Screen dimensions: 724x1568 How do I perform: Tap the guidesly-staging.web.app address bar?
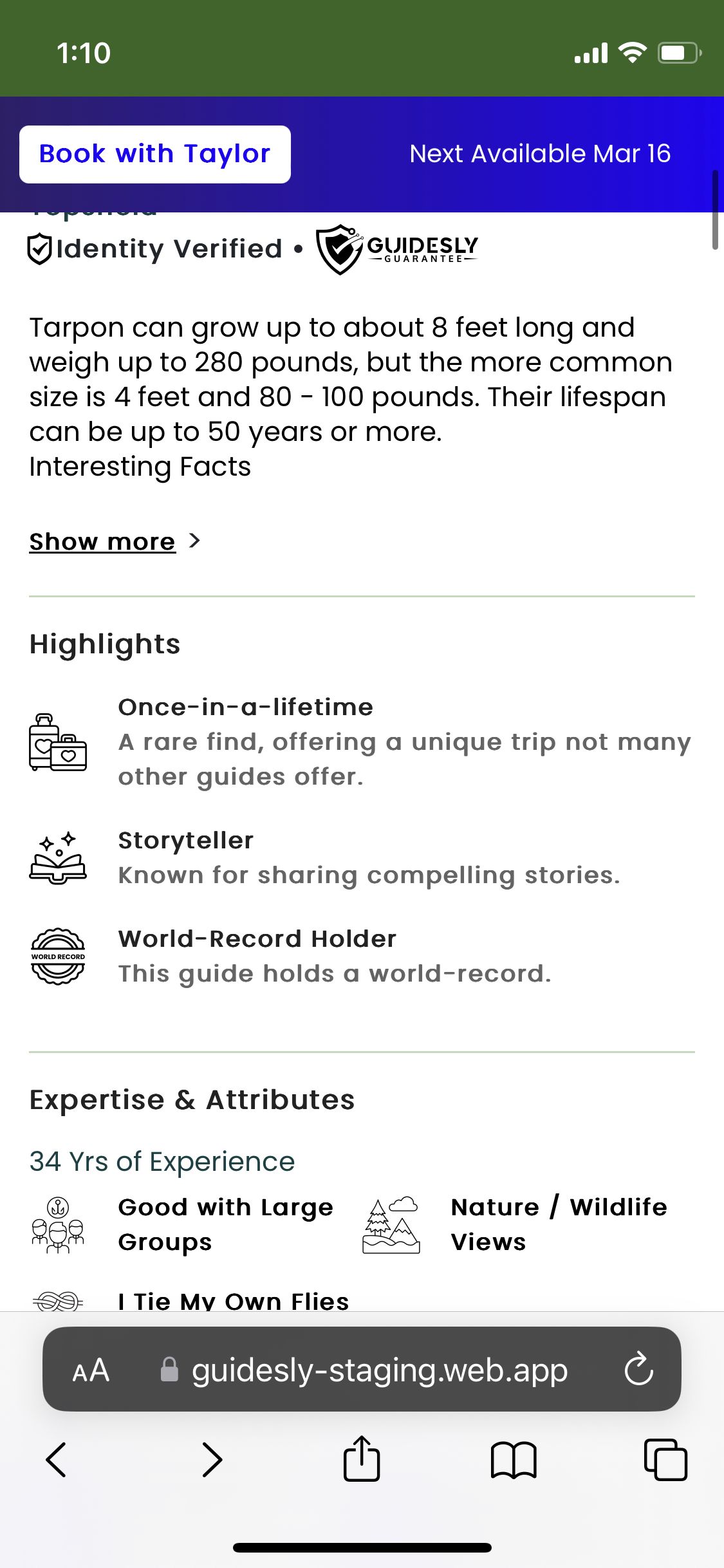click(x=378, y=1370)
